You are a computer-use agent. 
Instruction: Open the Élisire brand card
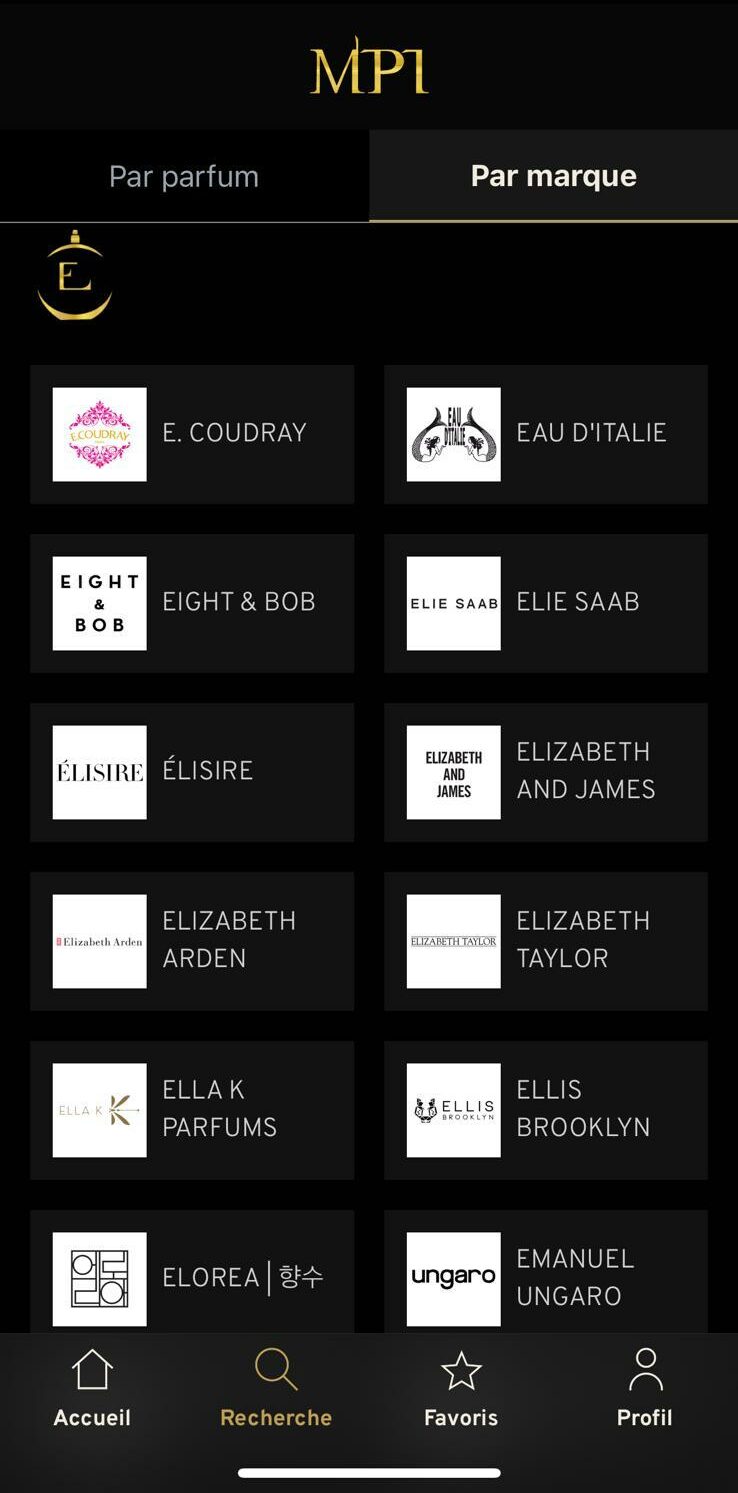192,772
